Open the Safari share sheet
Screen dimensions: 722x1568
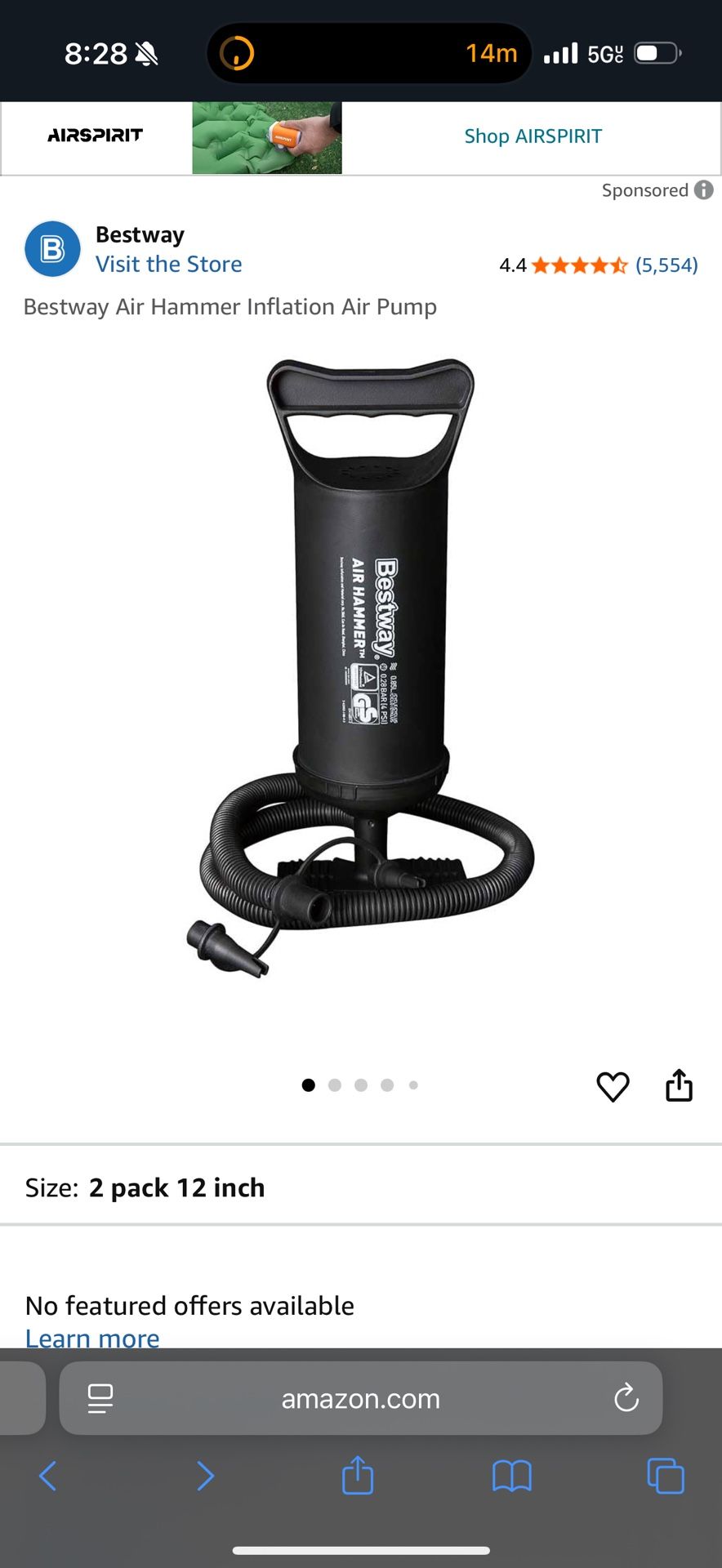(x=358, y=1476)
